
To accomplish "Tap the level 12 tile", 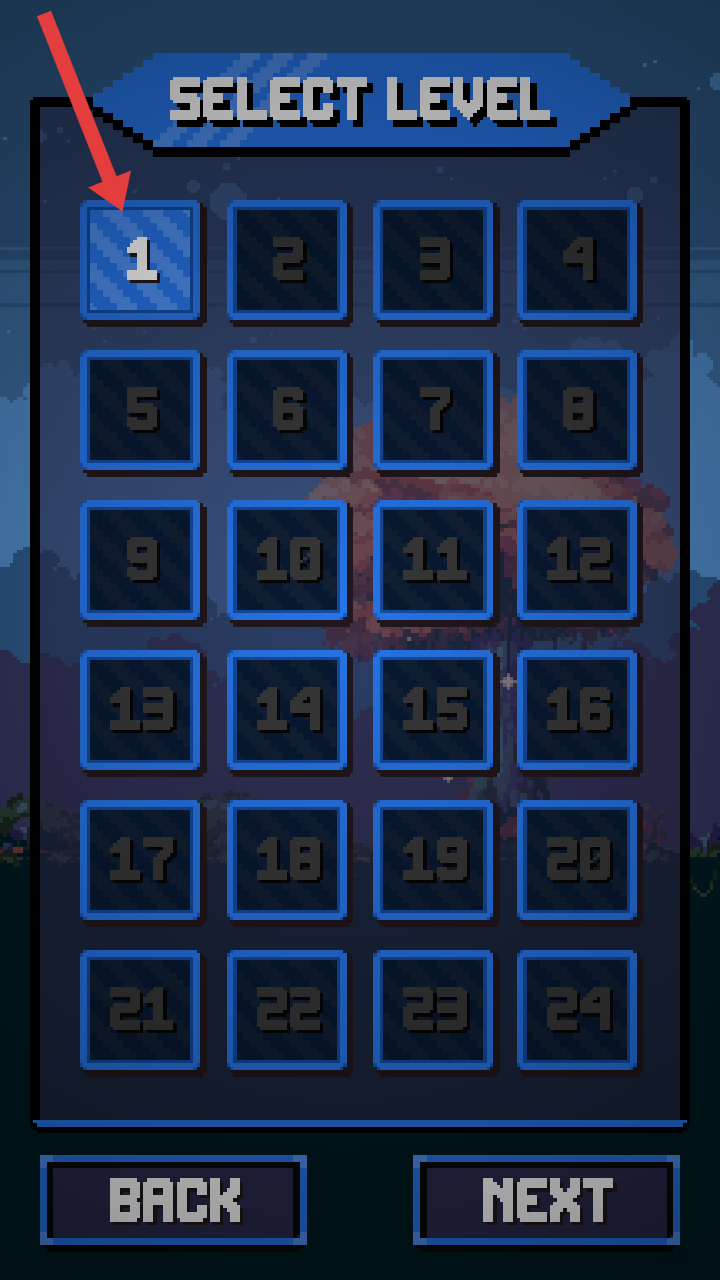I will point(578,560).
